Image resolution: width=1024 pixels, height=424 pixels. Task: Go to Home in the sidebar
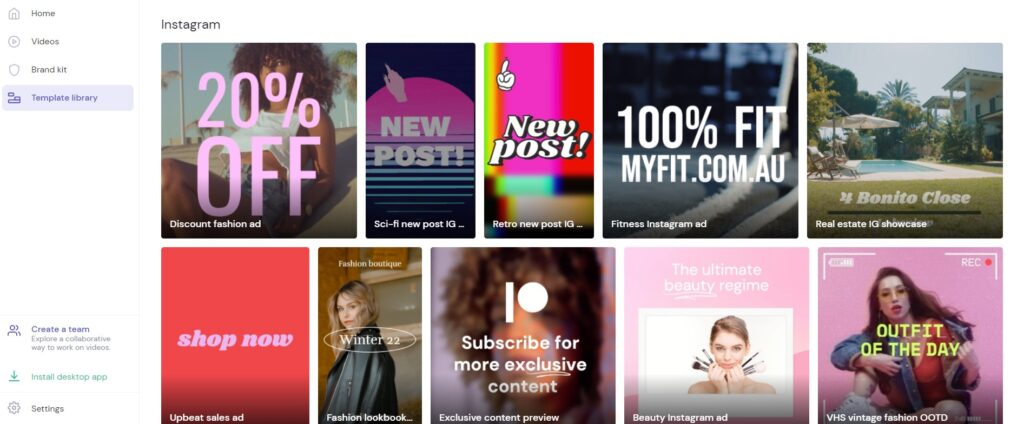[x=43, y=14]
